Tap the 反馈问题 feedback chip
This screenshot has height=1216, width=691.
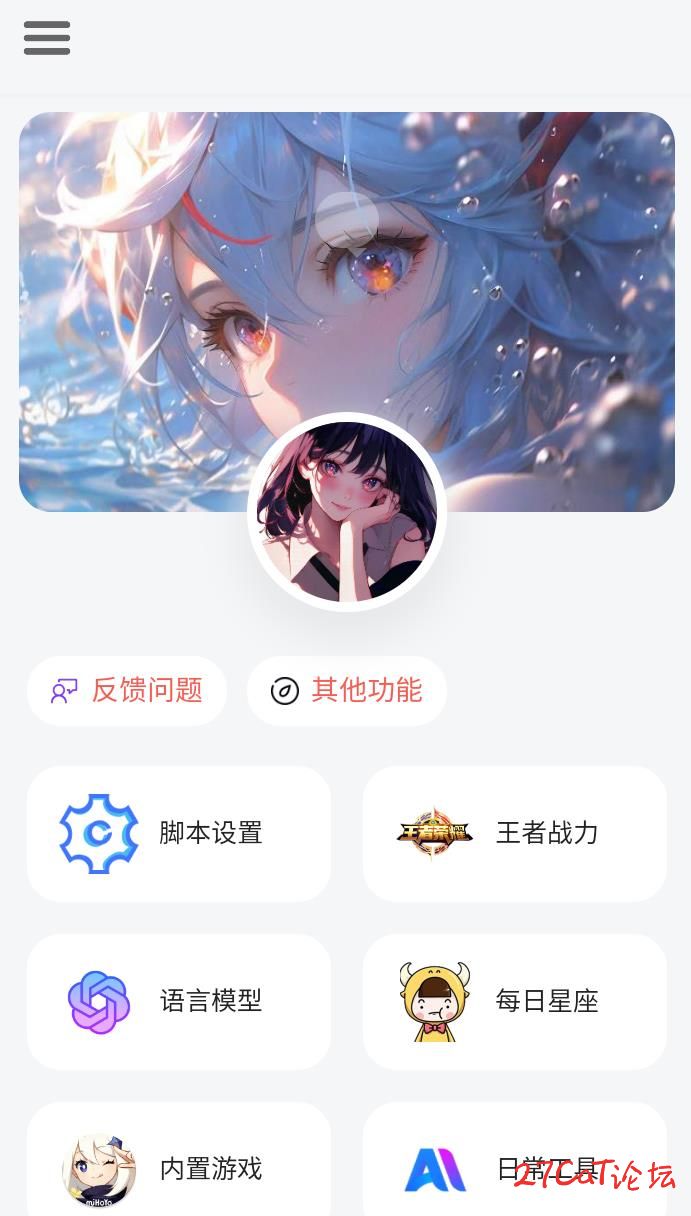[x=127, y=691]
